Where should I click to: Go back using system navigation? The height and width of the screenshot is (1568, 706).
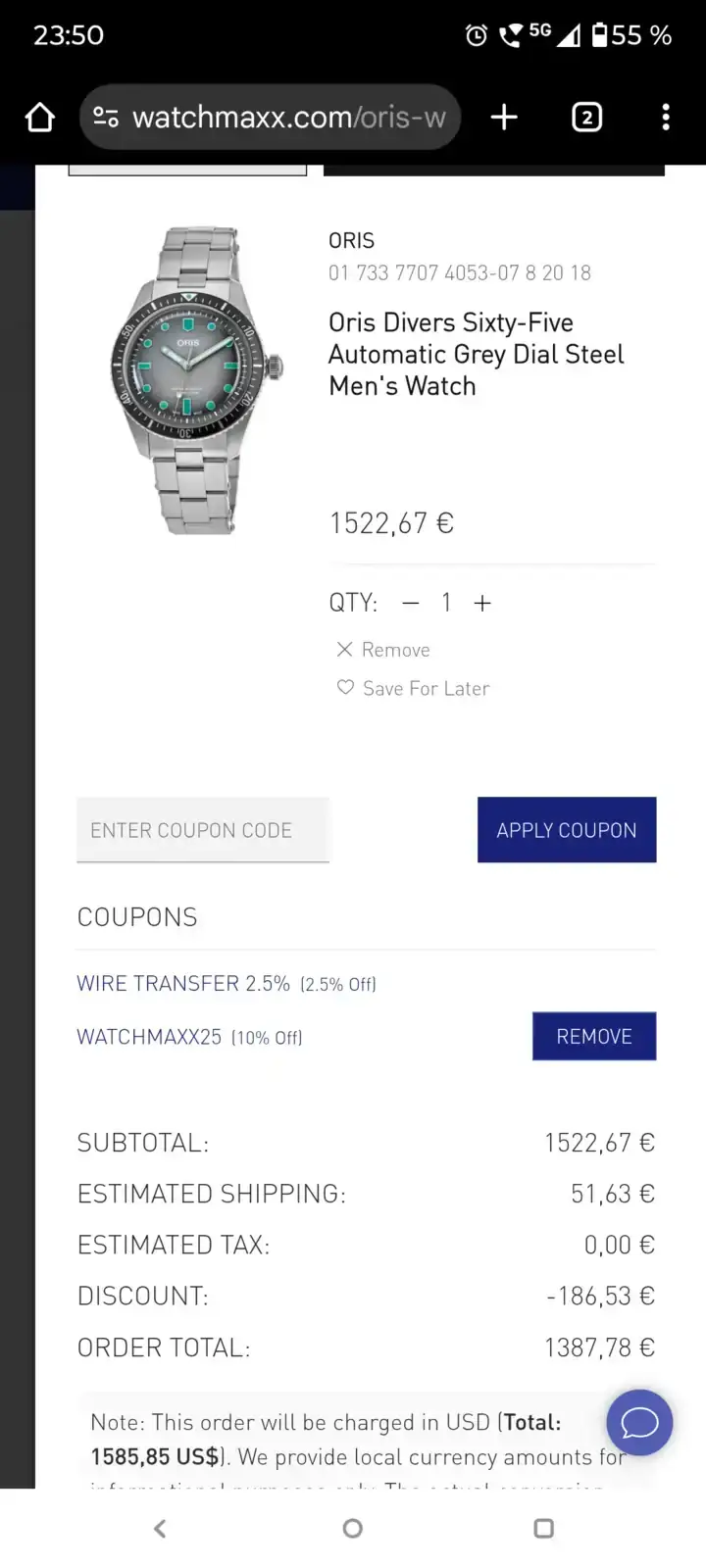point(161,1528)
